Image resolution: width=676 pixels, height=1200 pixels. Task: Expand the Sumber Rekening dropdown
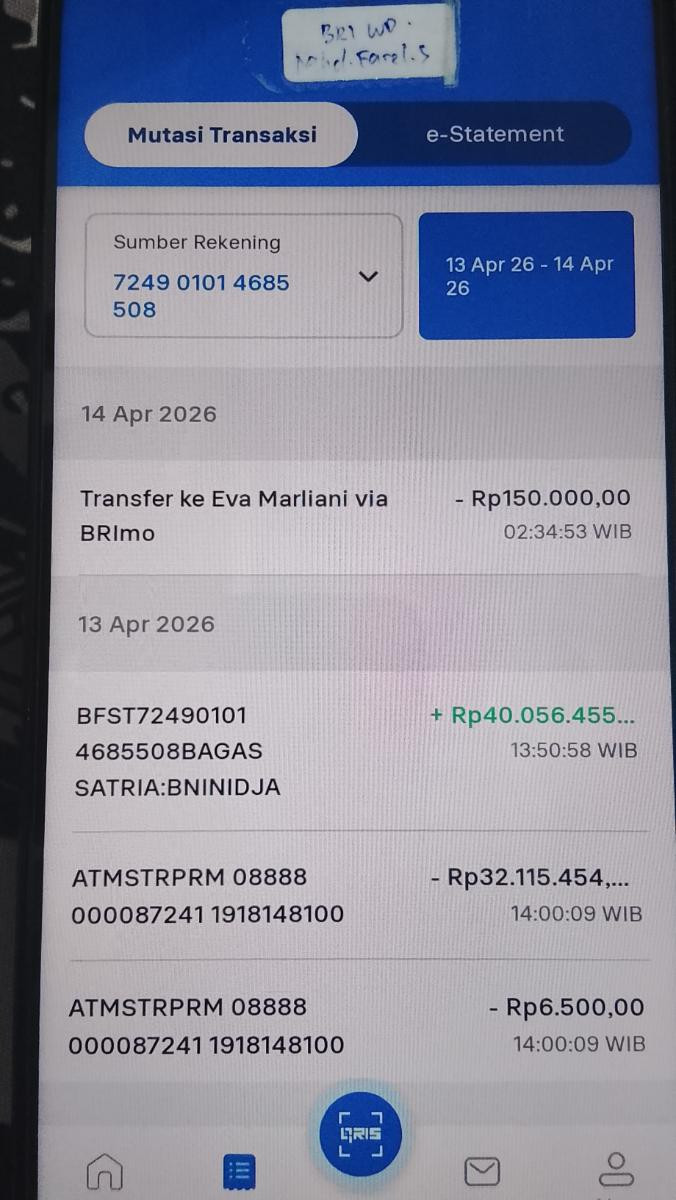pos(368,276)
